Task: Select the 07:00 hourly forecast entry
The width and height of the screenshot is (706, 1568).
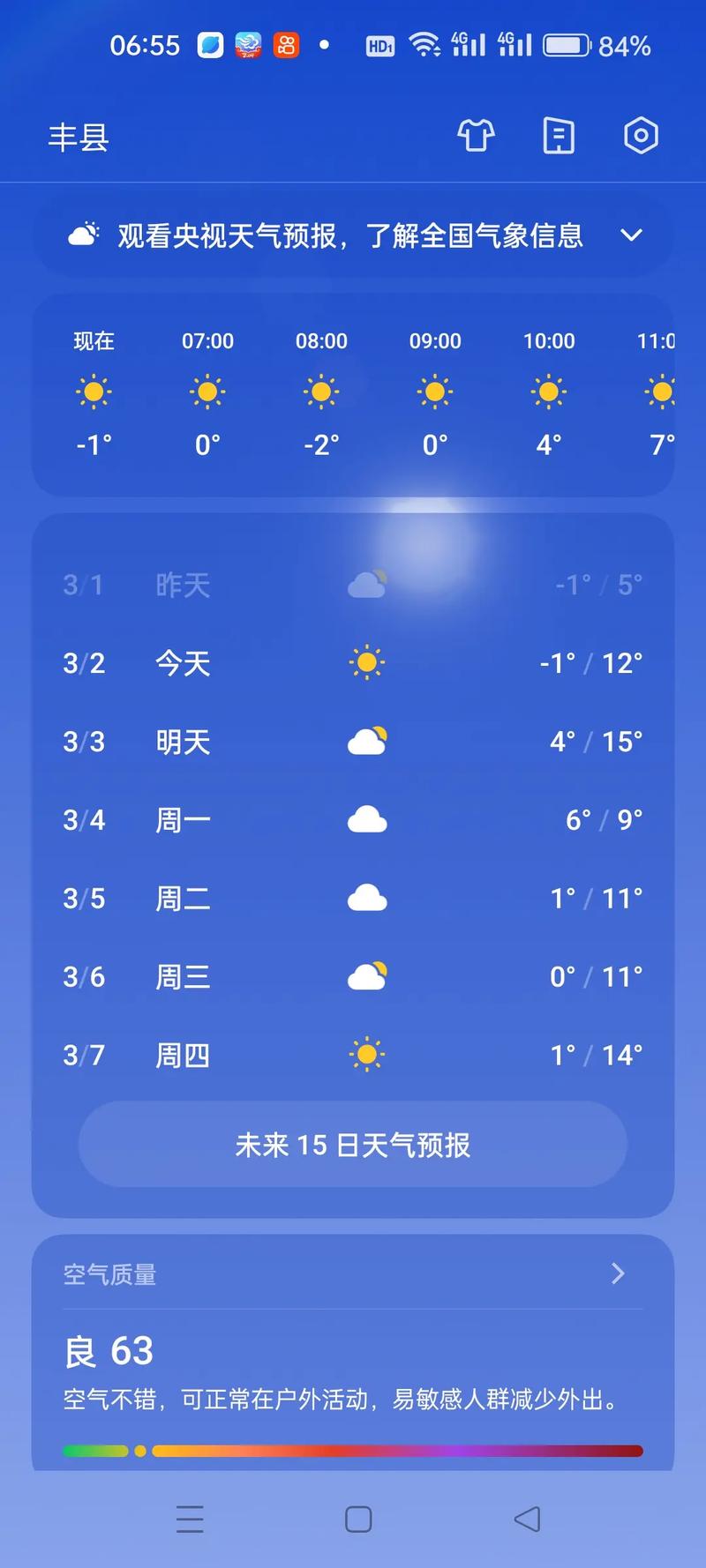Action: (207, 392)
